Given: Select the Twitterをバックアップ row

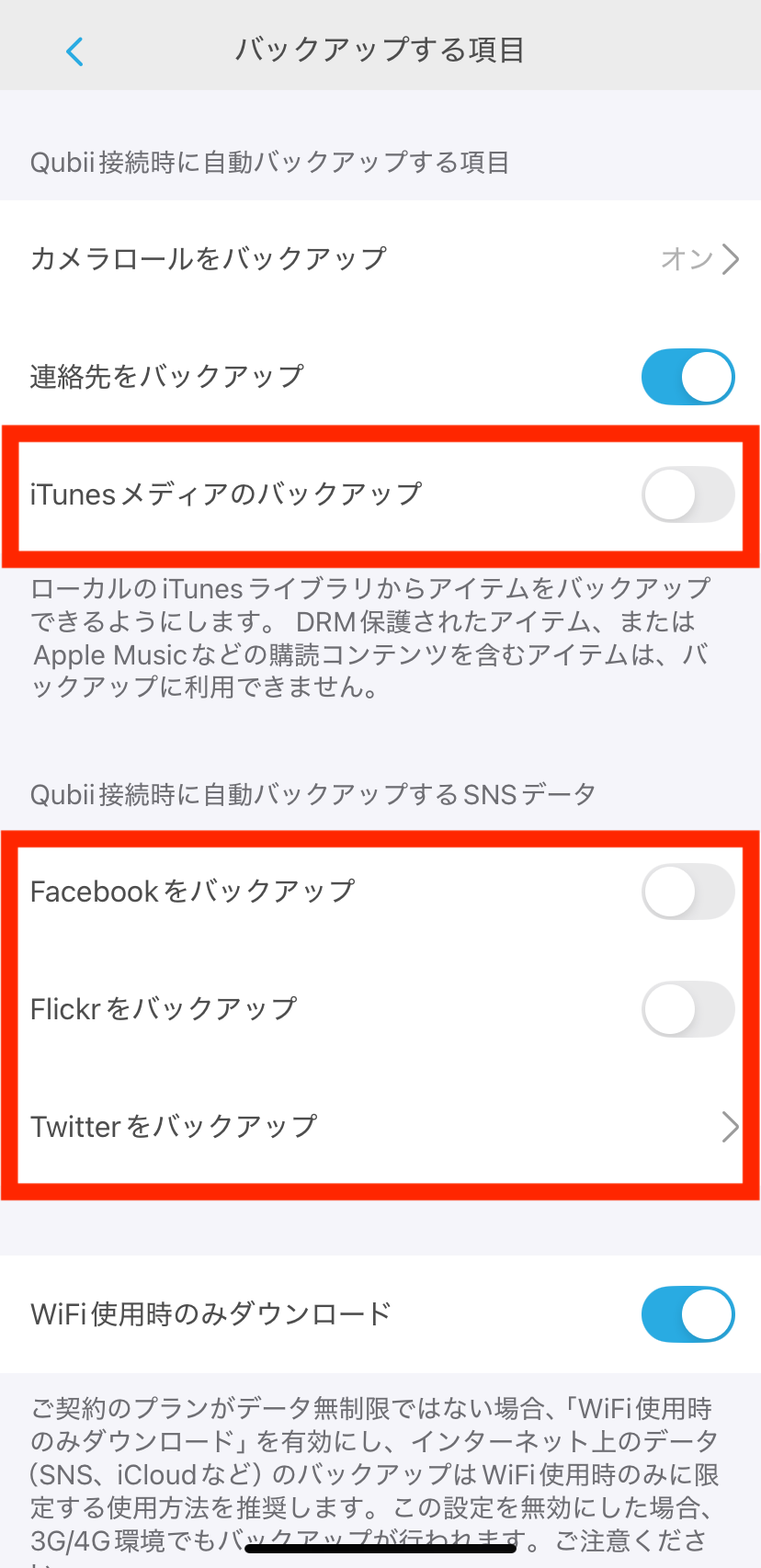Looking at the screenshot, I should click(x=175, y=1127).
